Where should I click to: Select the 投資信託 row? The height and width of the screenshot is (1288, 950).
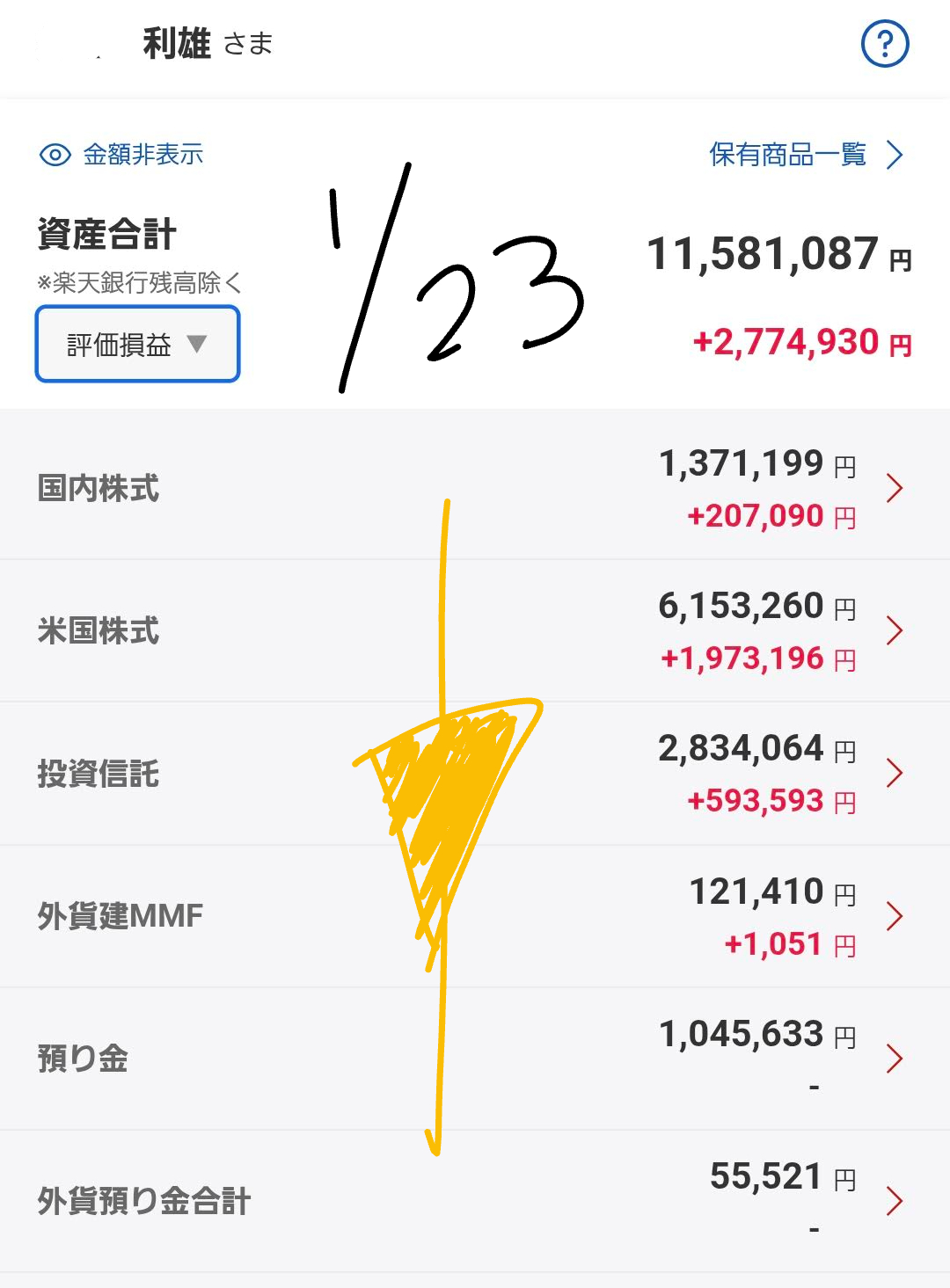click(x=475, y=774)
